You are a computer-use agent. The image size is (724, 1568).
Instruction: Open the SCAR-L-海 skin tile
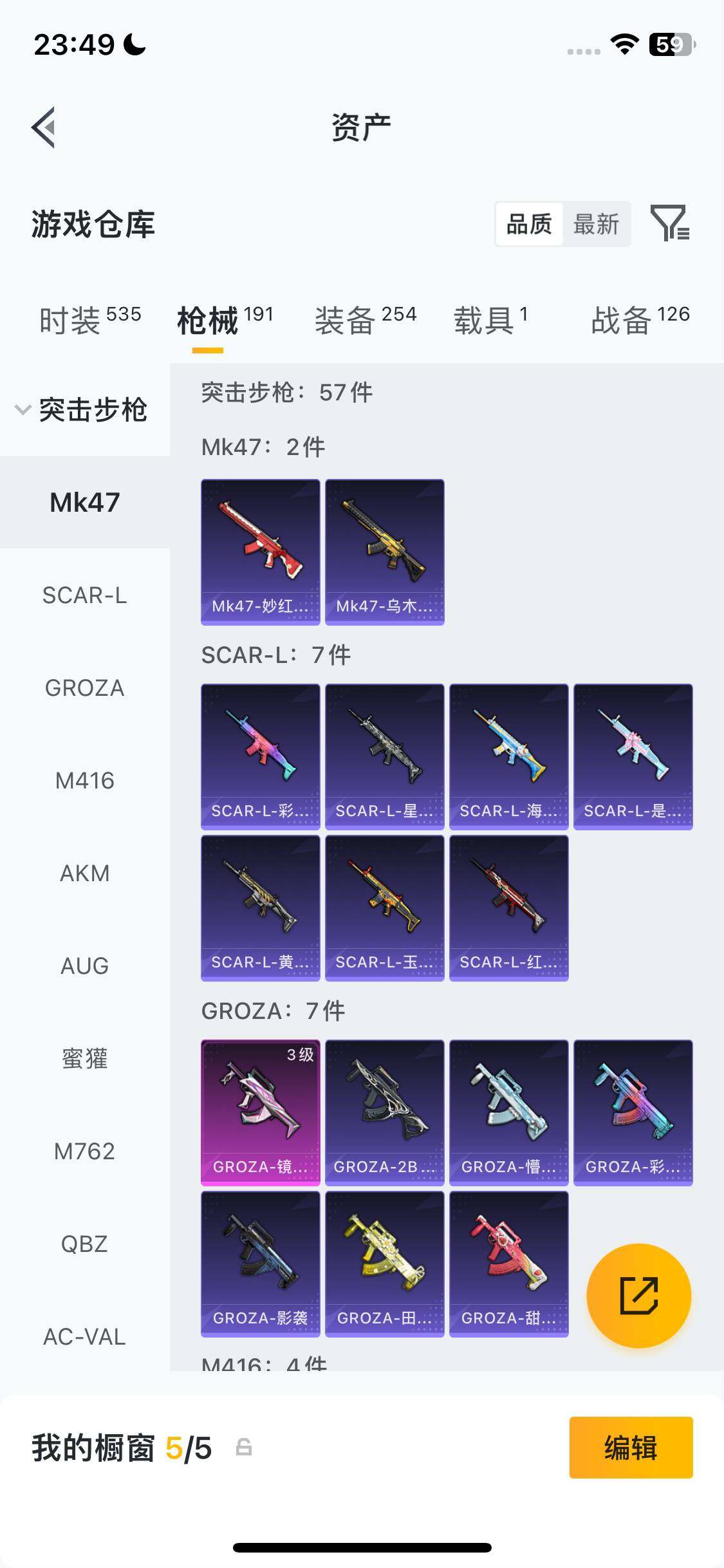[508, 756]
